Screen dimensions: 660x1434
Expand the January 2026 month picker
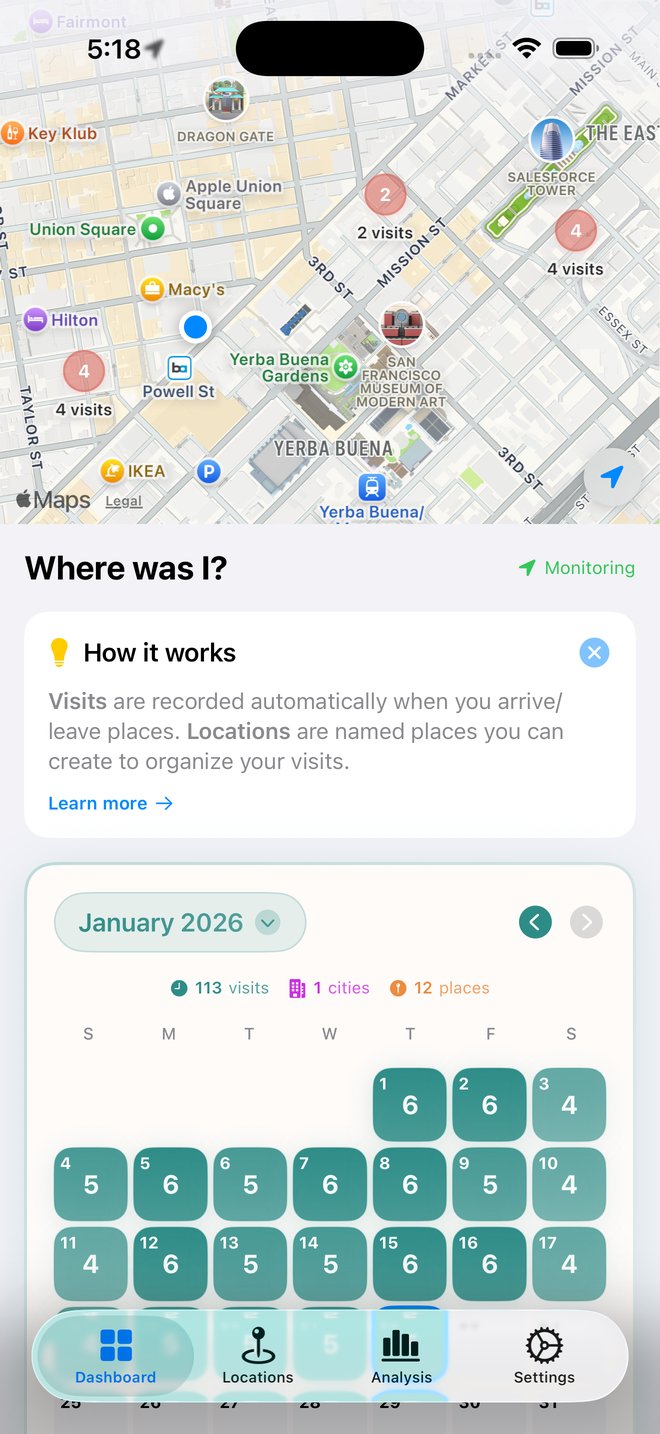pyautogui.click(x=180, y=922)
